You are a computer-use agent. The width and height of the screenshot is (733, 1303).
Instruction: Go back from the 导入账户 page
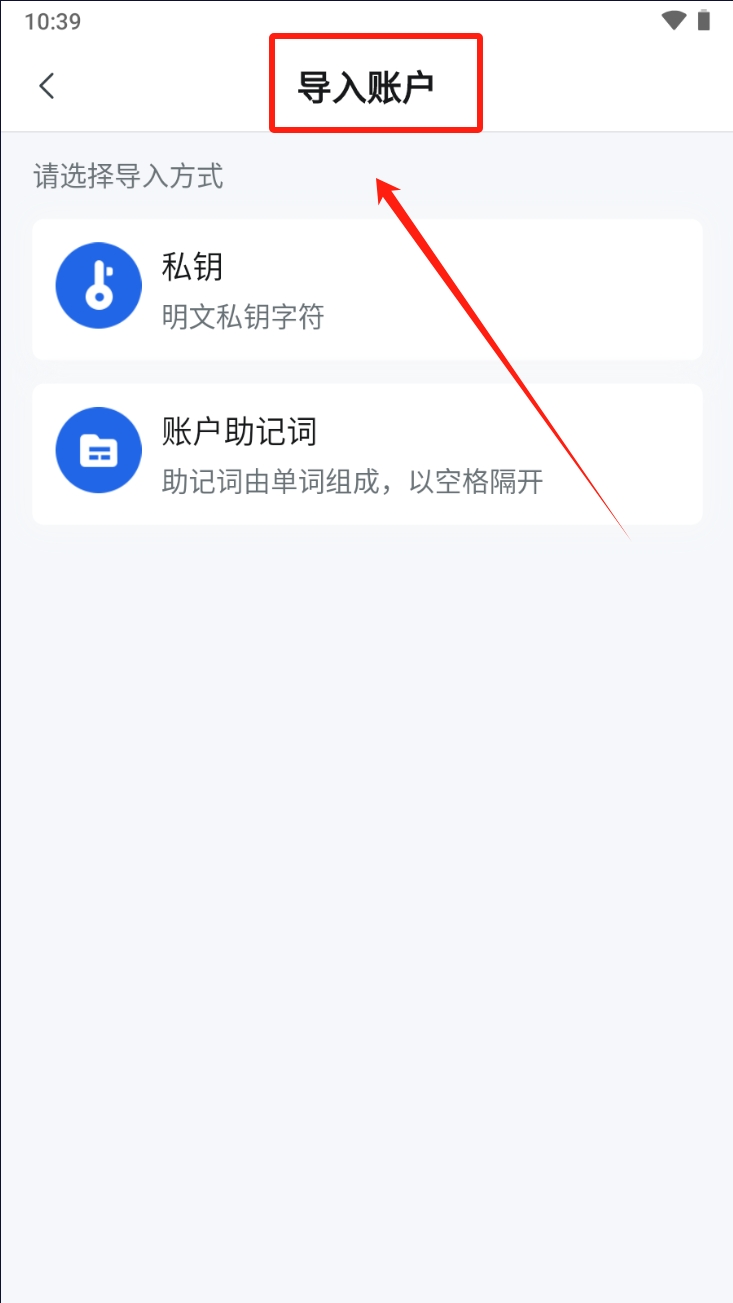tap(46, 86)
